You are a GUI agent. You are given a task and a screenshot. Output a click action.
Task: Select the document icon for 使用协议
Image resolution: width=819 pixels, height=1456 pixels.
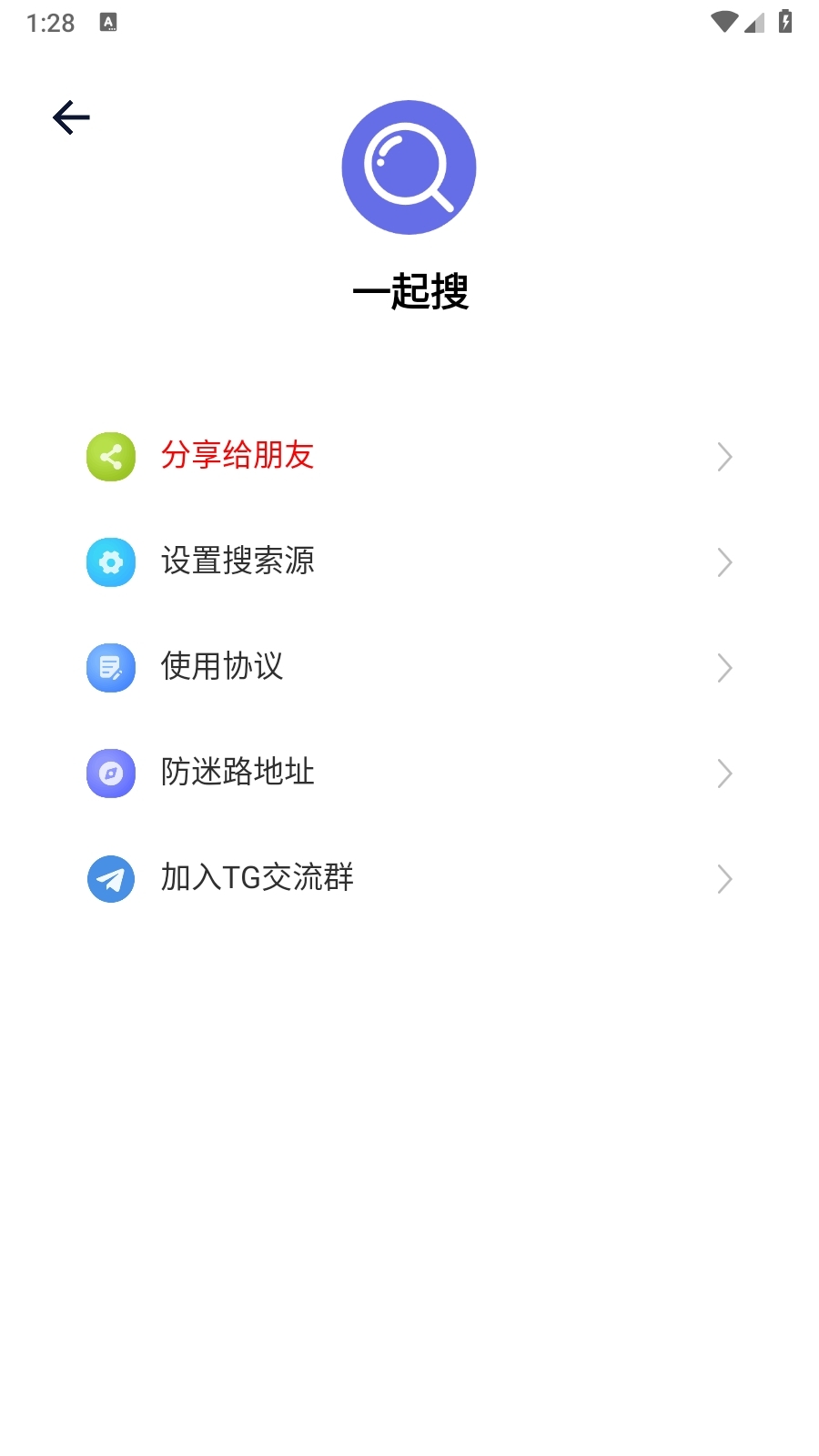pos(110,668)
